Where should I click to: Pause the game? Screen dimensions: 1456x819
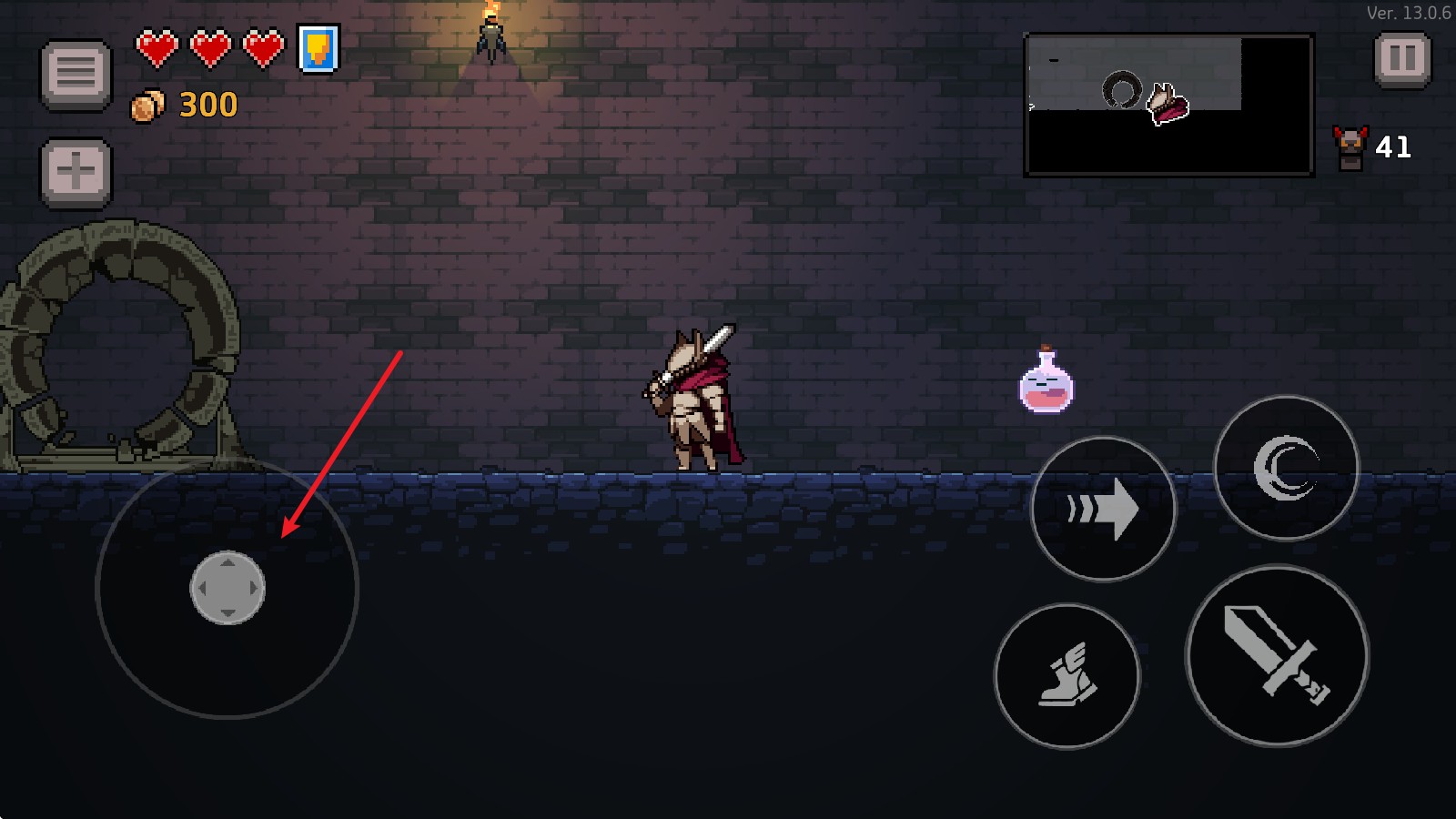pos(1401,60)
